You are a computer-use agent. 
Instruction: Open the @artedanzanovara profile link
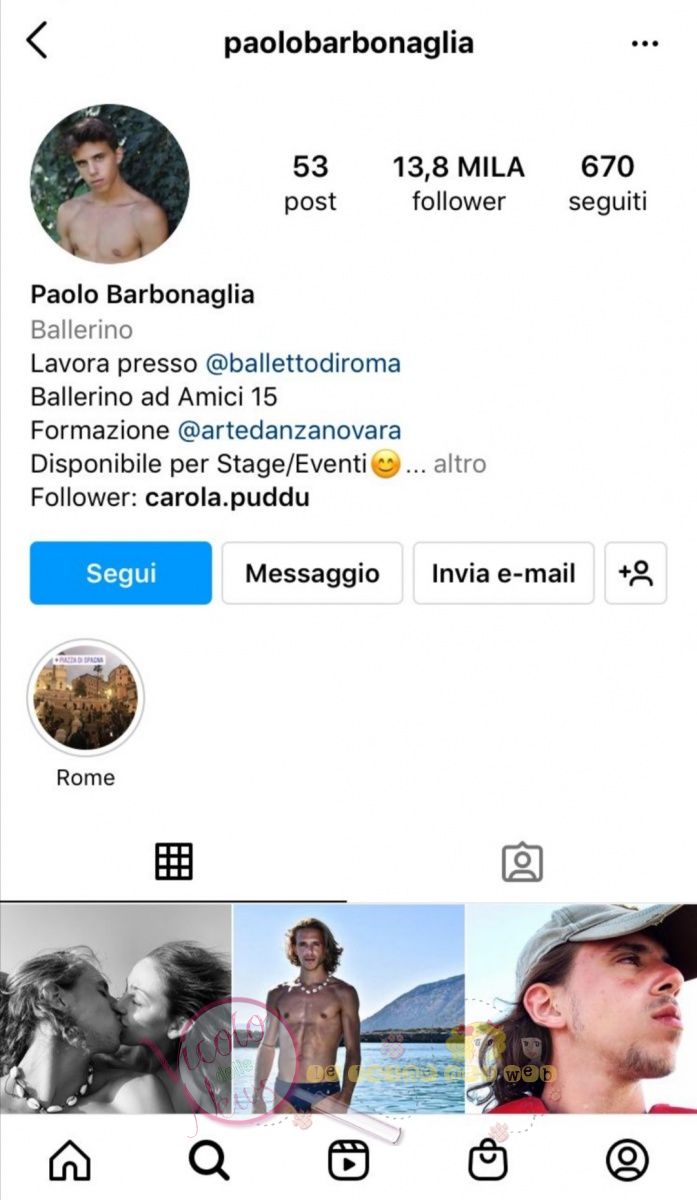pos(289,431)
